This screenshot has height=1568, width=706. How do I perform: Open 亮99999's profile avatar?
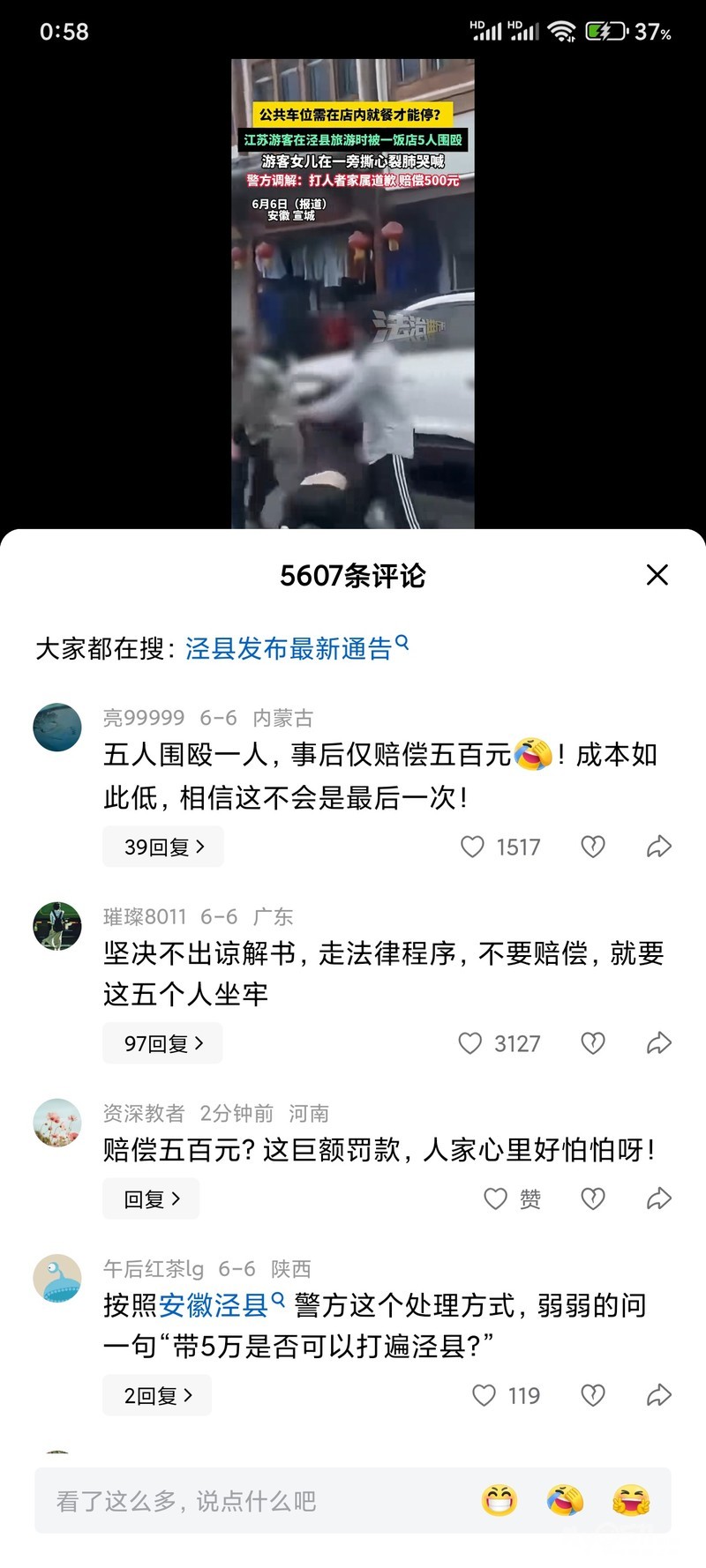click(57, 728)
